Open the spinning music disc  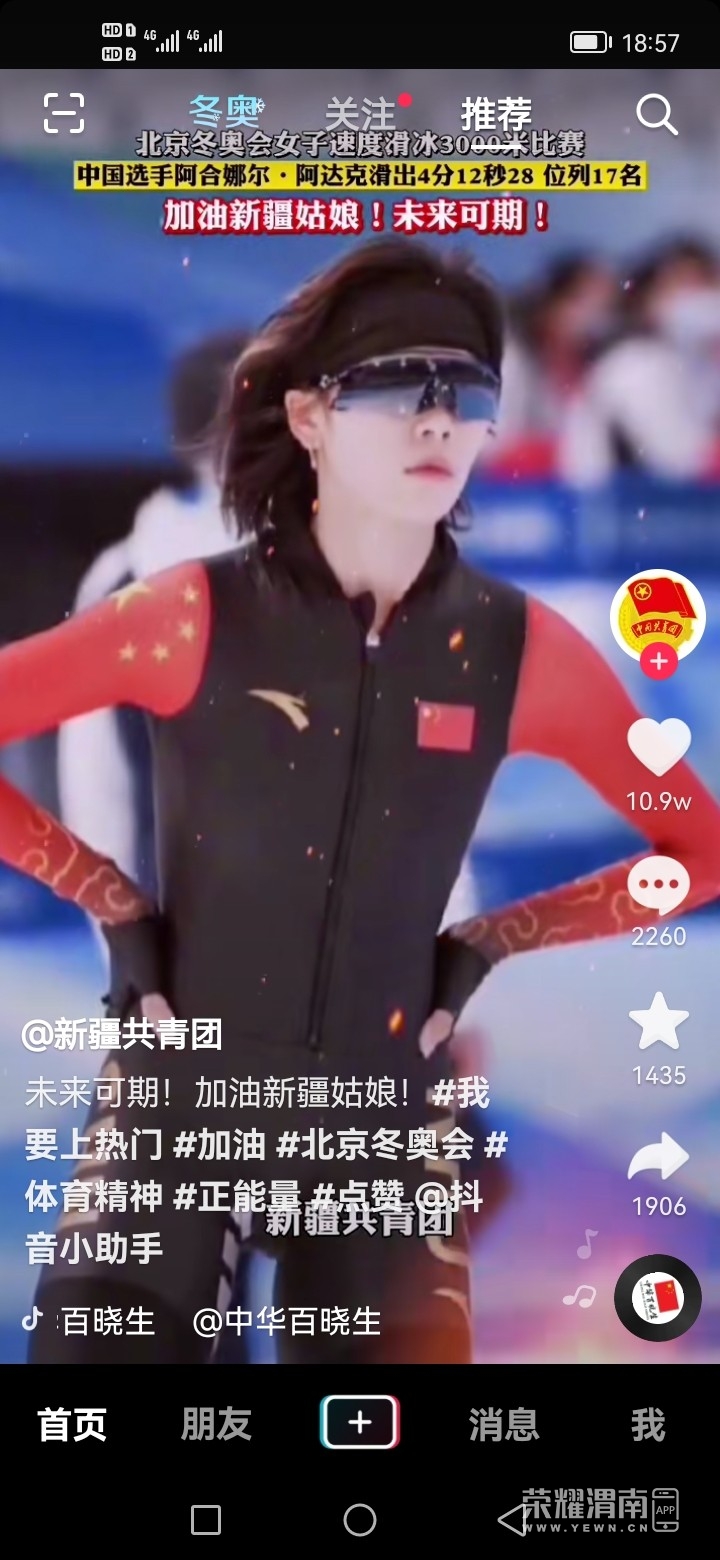click(x=657, y=1297)
